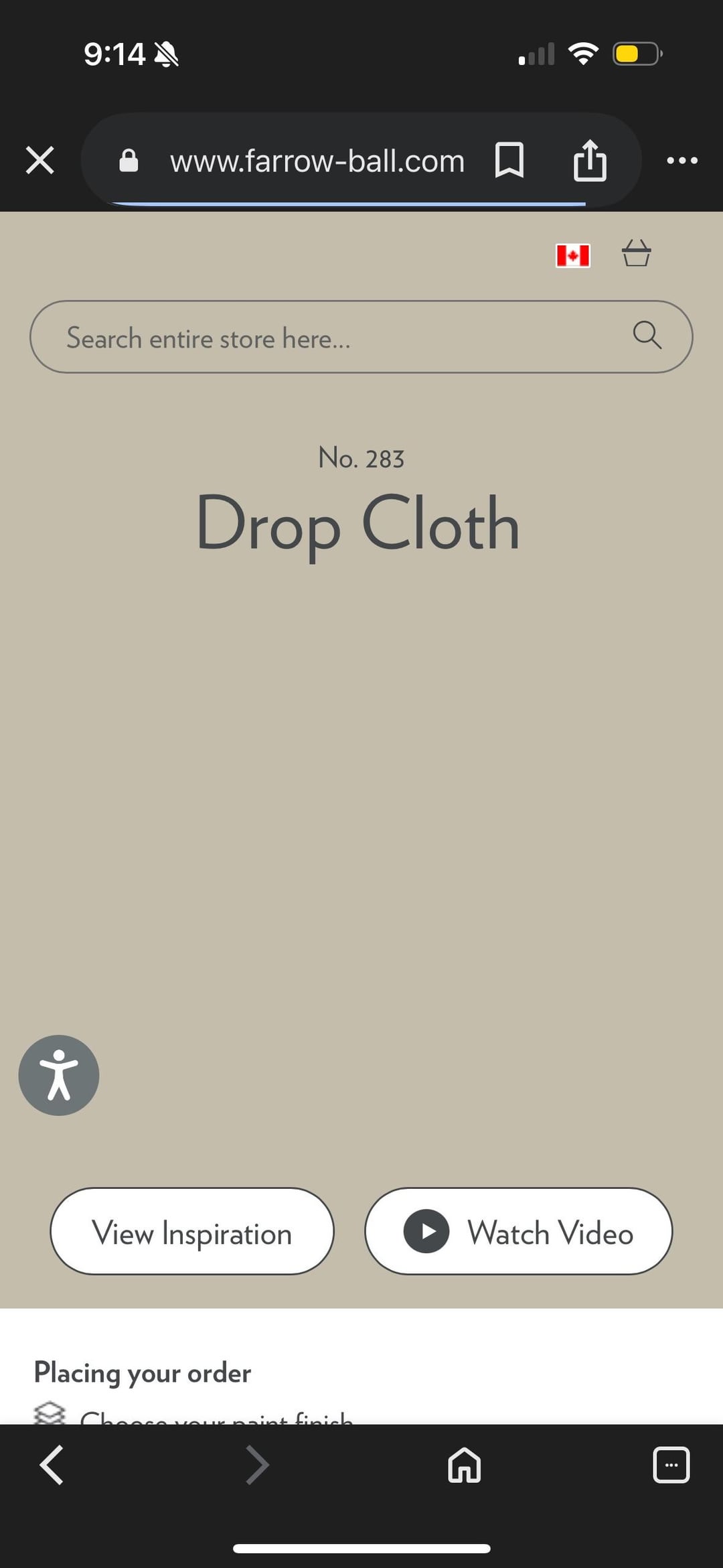Open the accessibility options widget
This screenshot has width=723, height=1568.
tap(59, 1075)
